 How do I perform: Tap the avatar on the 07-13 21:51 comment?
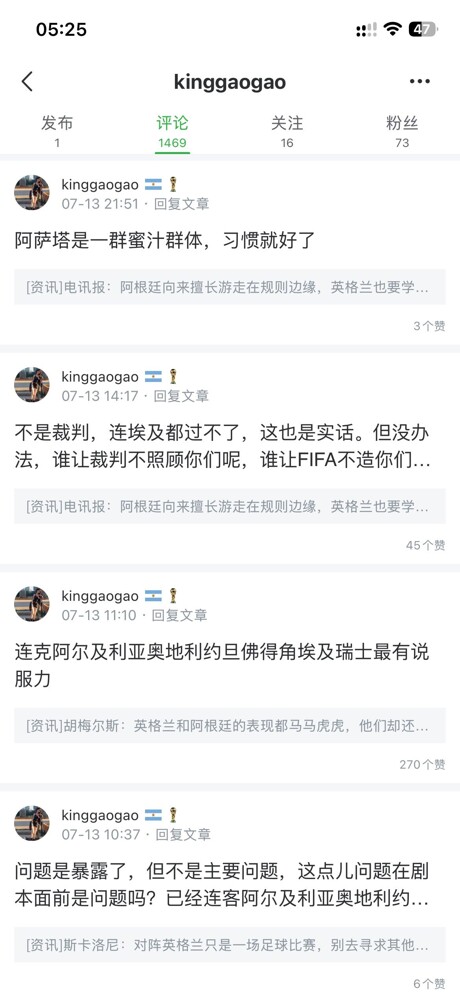click(32, 192)
